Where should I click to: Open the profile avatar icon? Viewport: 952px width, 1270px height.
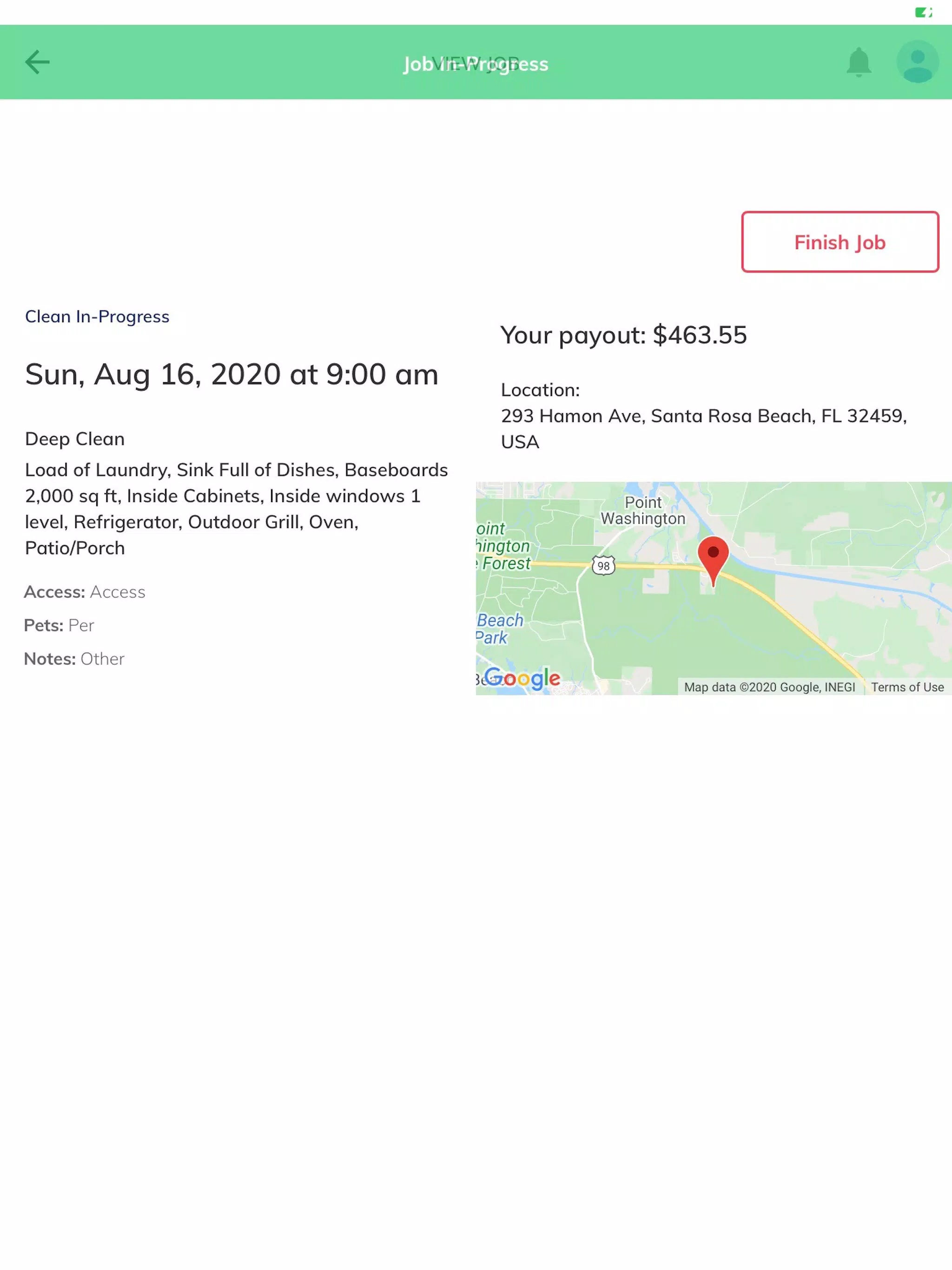(917, 62)
